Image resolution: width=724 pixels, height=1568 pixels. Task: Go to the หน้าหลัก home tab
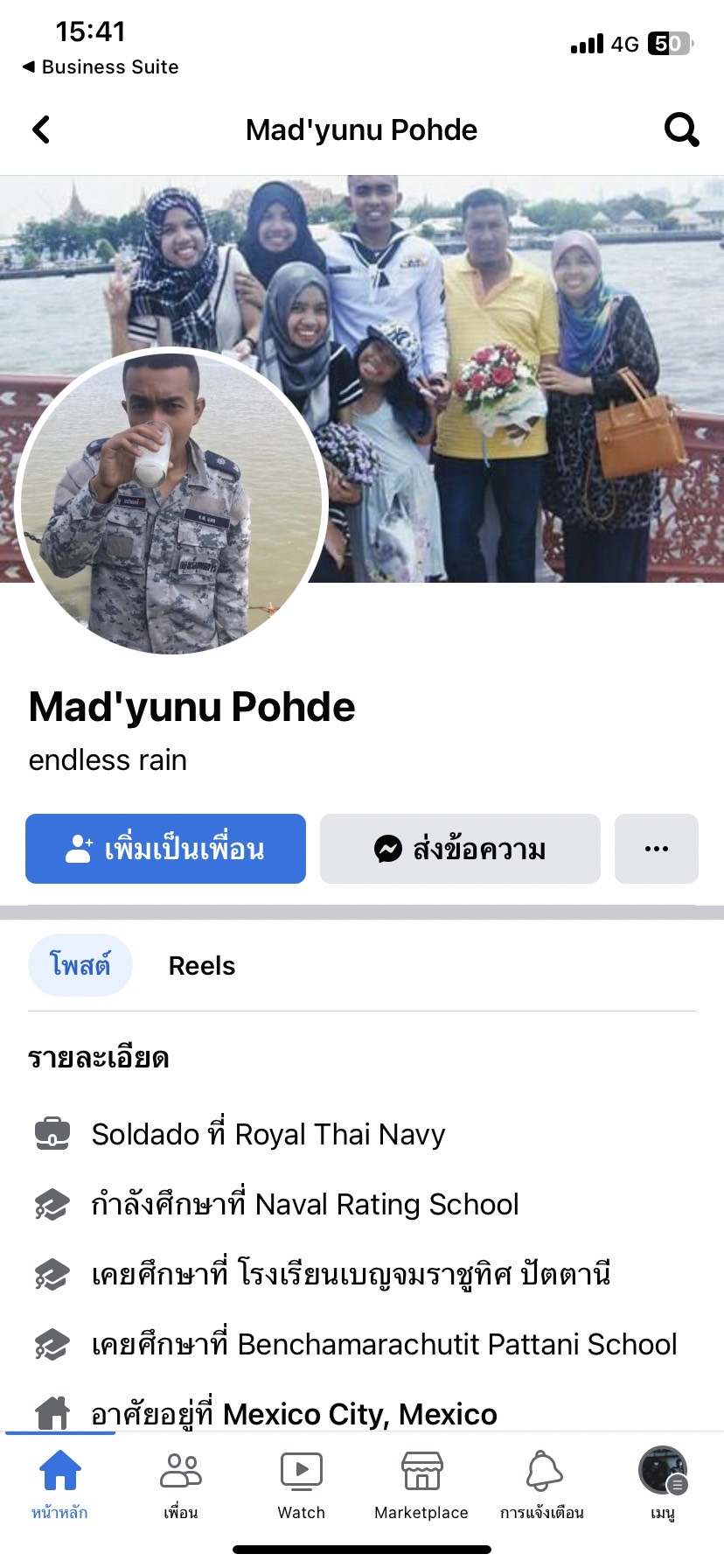pos(59,1482)
